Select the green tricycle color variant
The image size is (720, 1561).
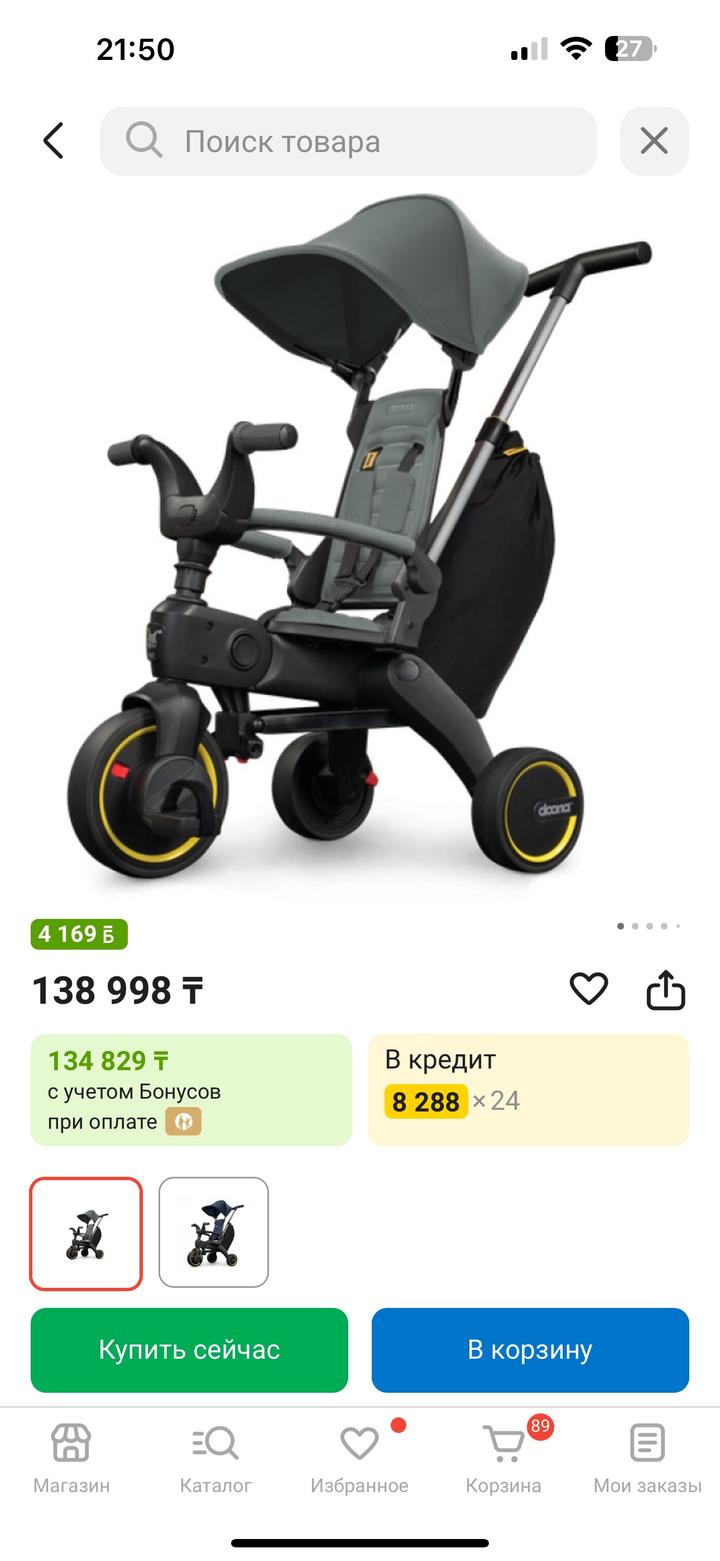coord(86,1233)
